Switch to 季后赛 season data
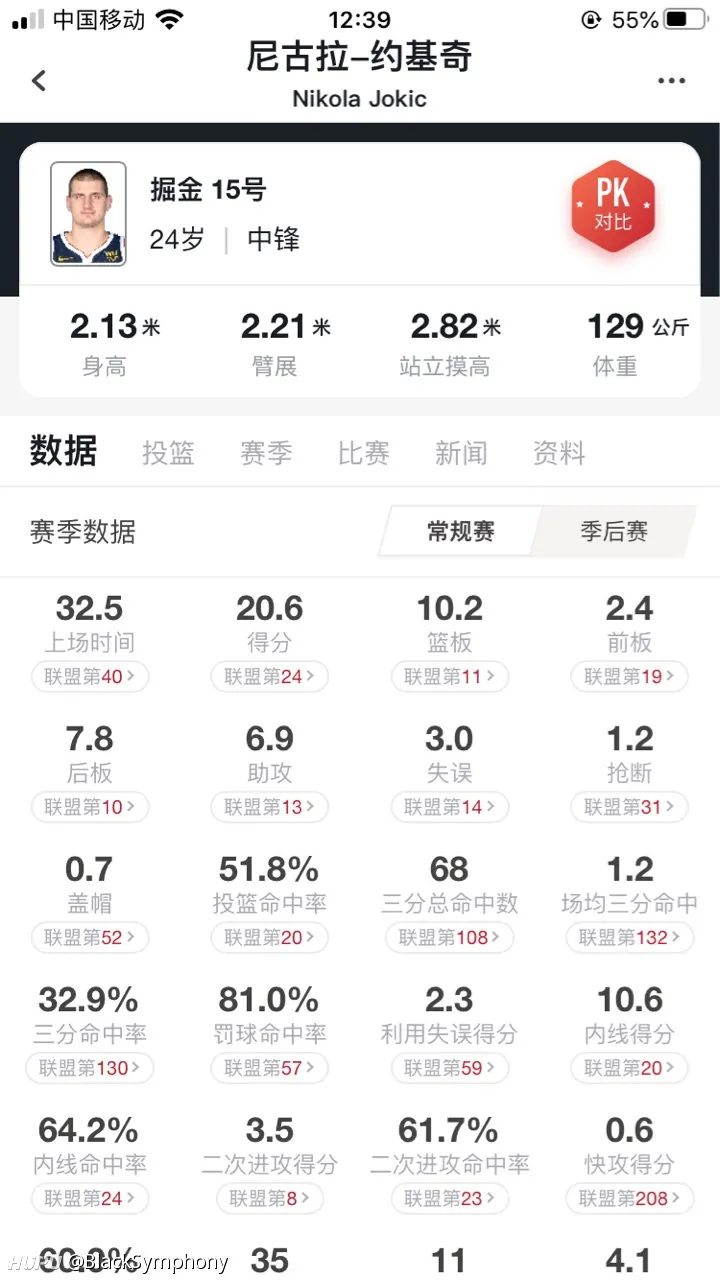Image resolution: width=720 pixels, height=1280 pixels. (614, 531)
